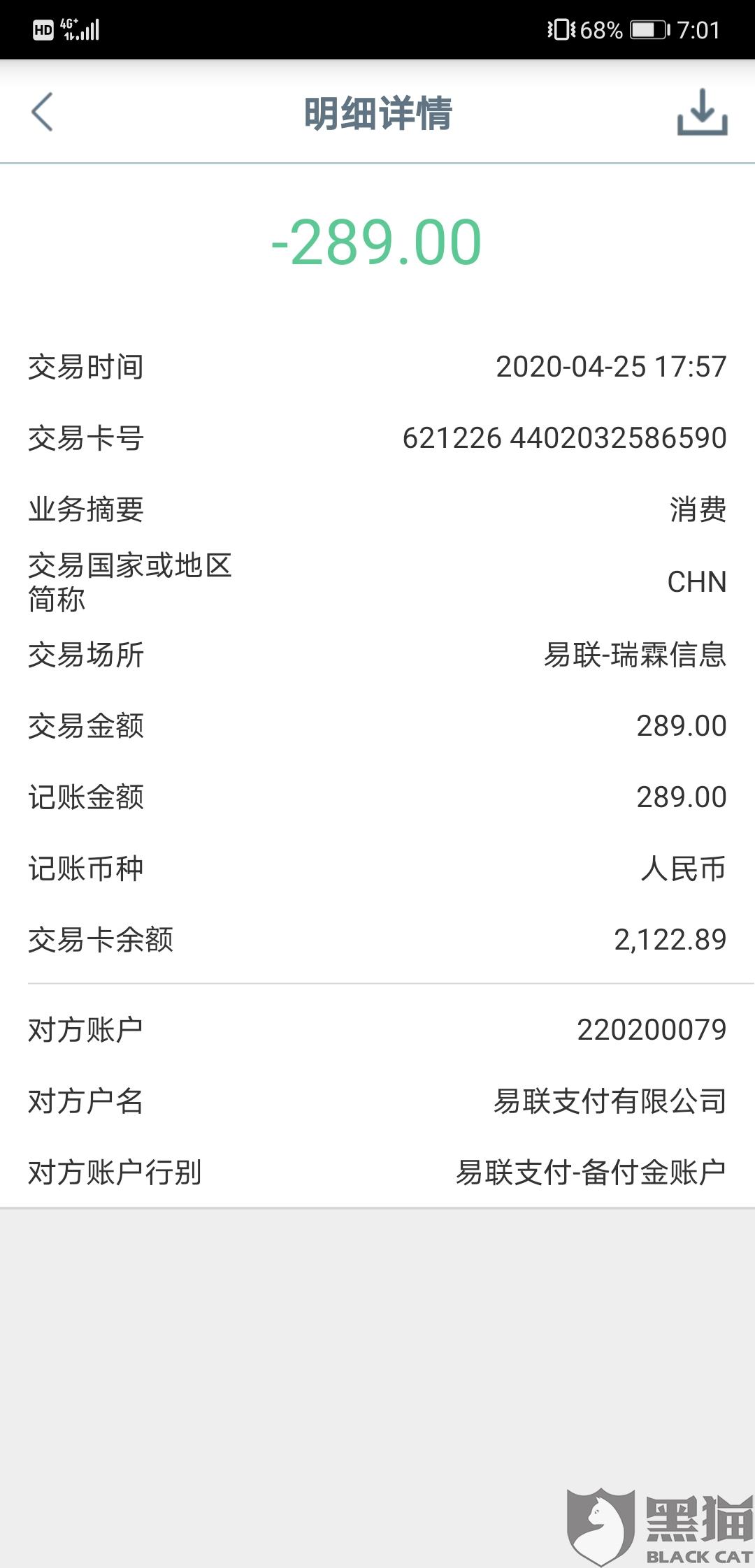Go back from the 明细详情 page
Screen dimensions: 755x1568
[43, 112]
